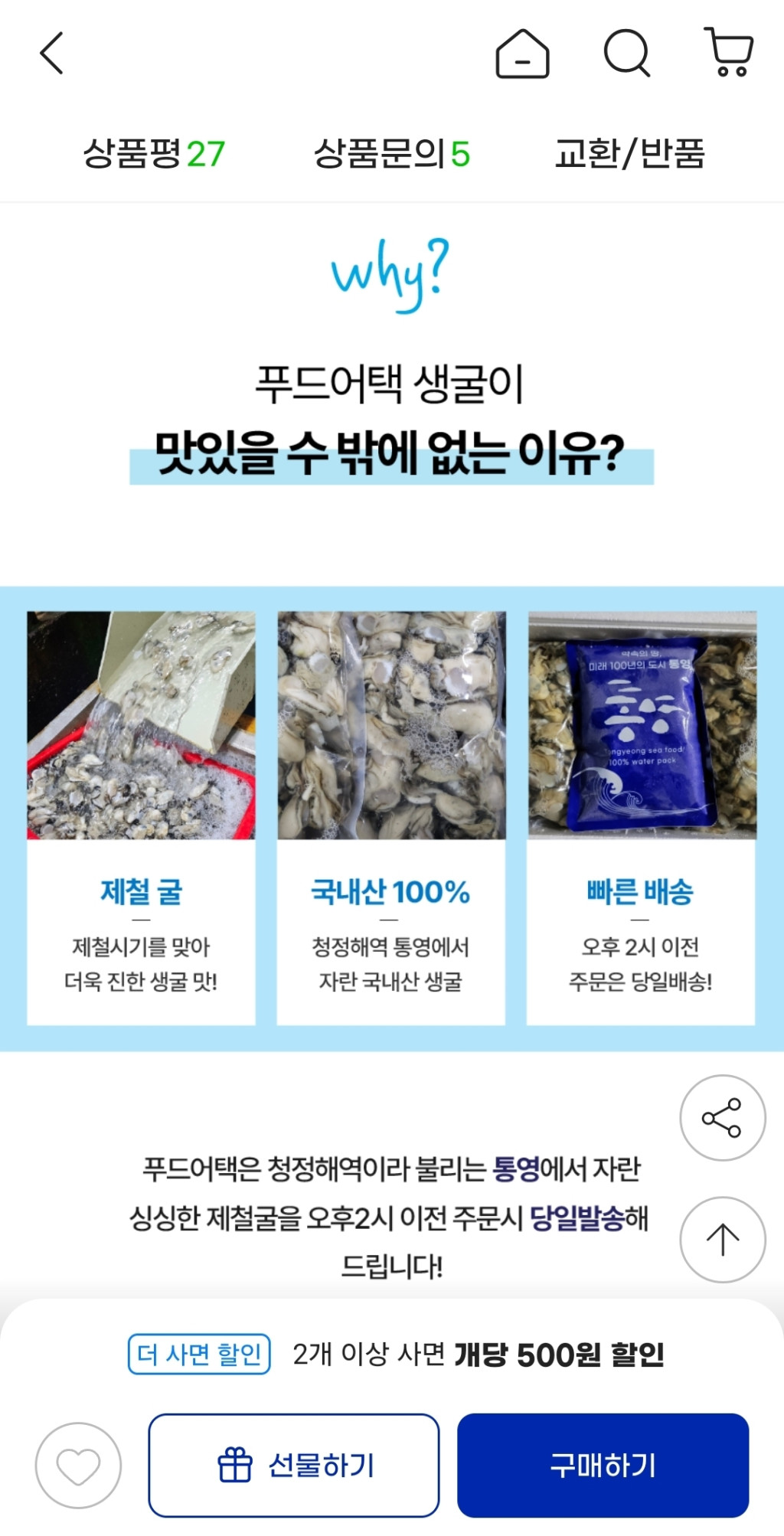Open the search icon
Screen dimensions: 784x1536
click(x=627, y=53)
